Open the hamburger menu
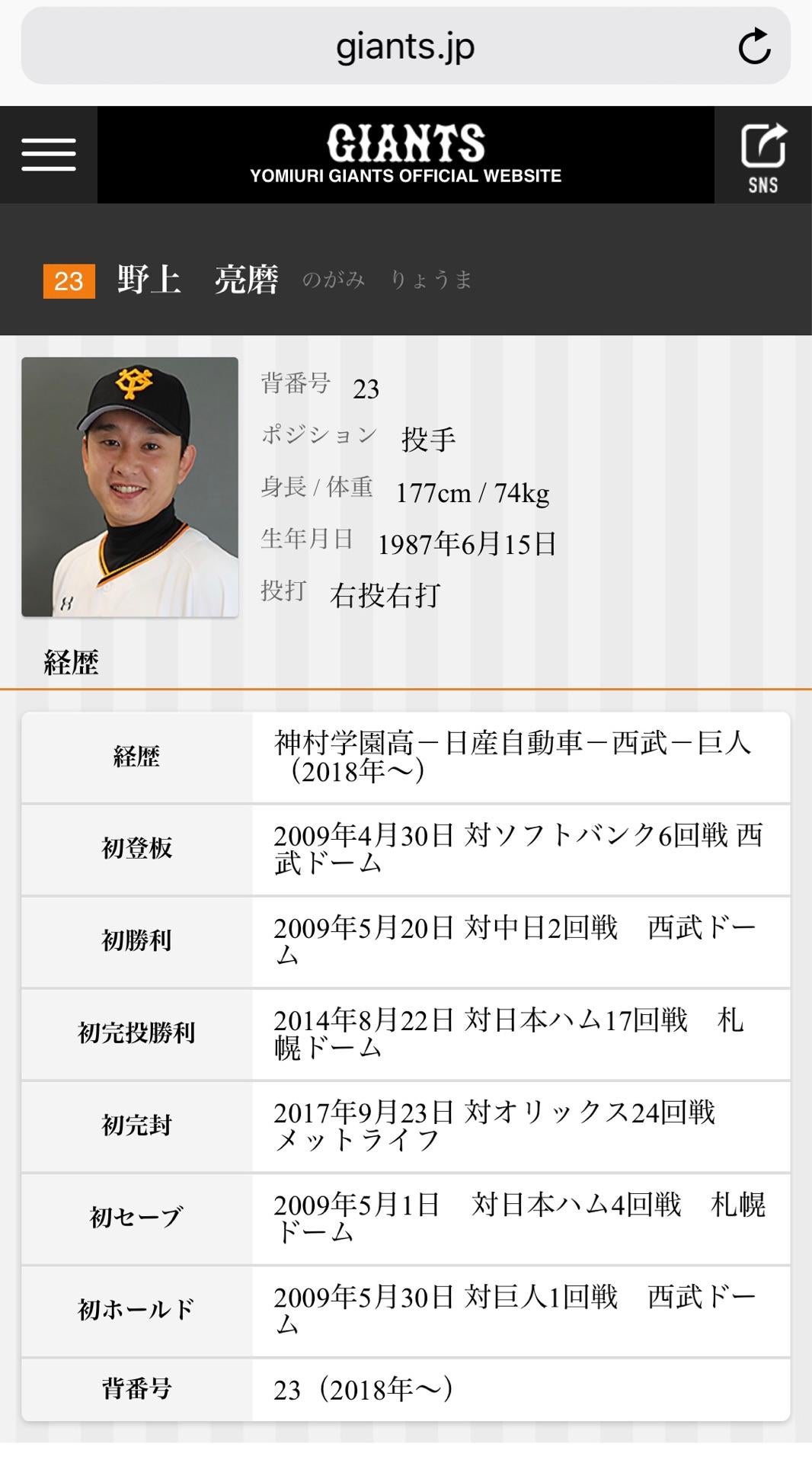 click(x=49, y=155)
